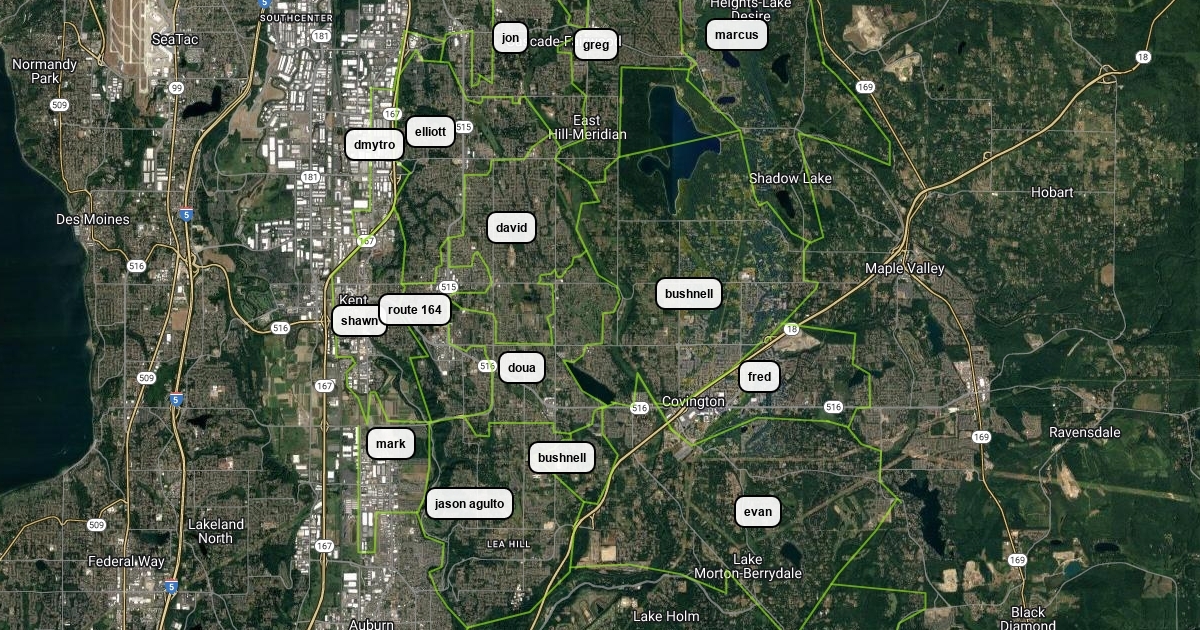Image resolution: width=1200 pixels, height=630 pixels.
Task: Open the marcus territory label
Action: click(x=737, y=35)
